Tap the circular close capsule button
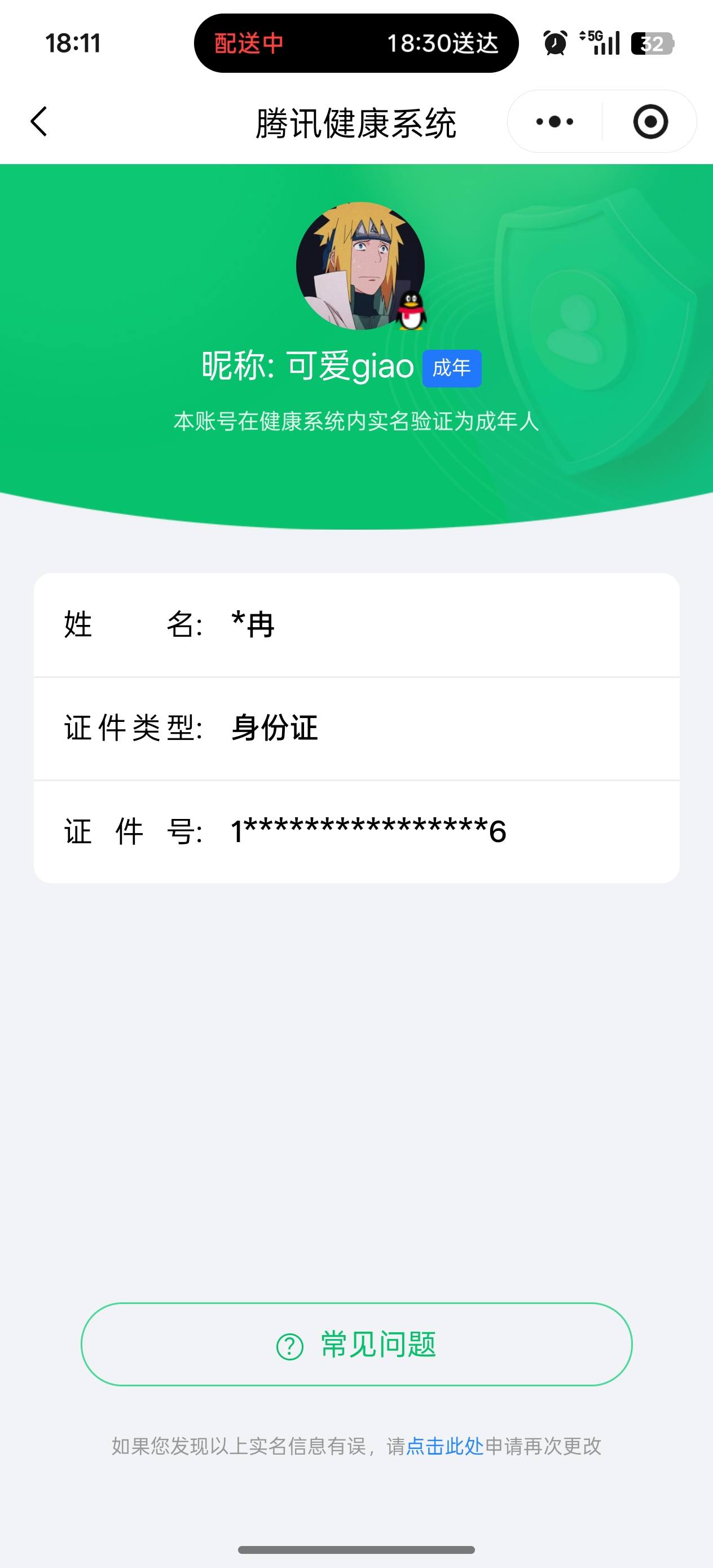The height and width of the screenshot is (1568, 713). tap(650, 122)
